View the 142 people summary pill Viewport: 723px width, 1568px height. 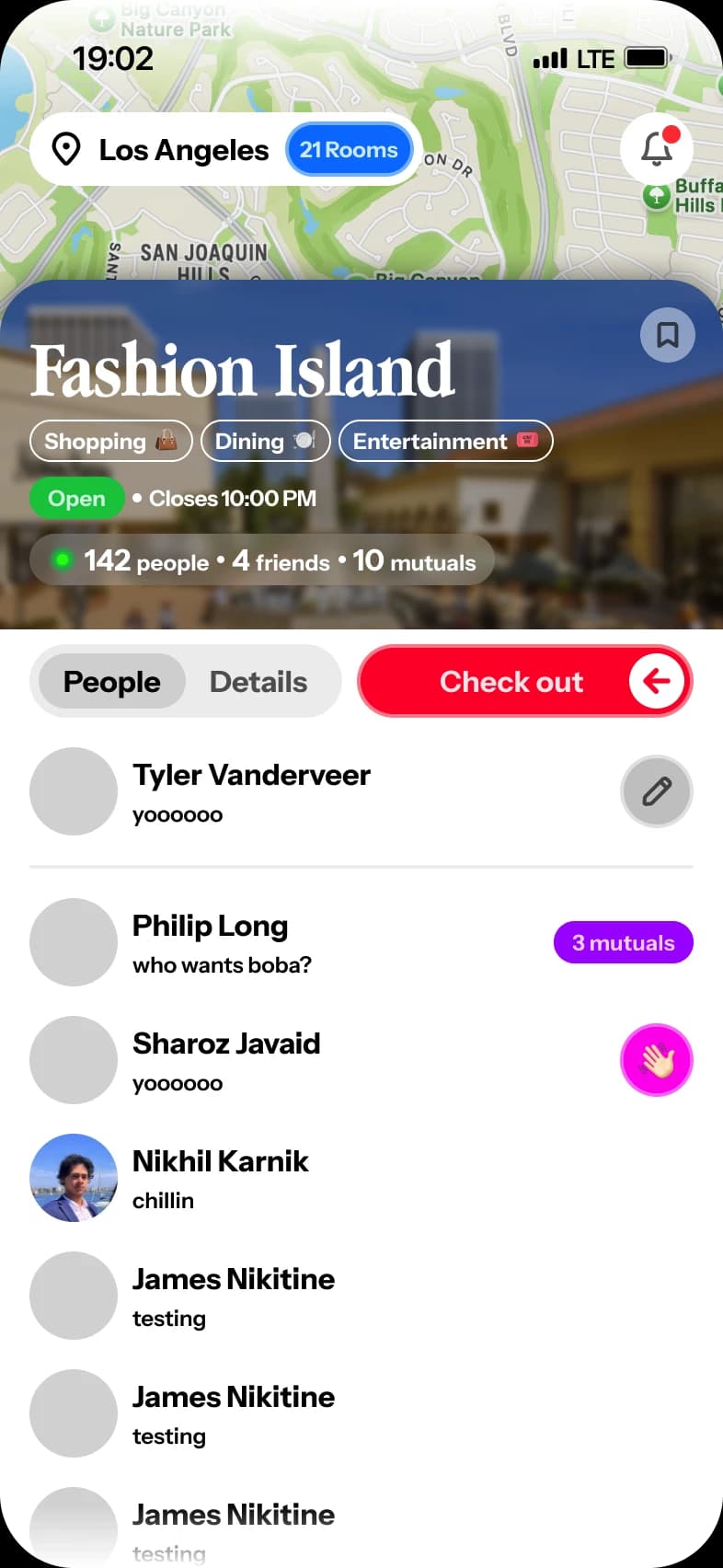[x=262, y=560]
